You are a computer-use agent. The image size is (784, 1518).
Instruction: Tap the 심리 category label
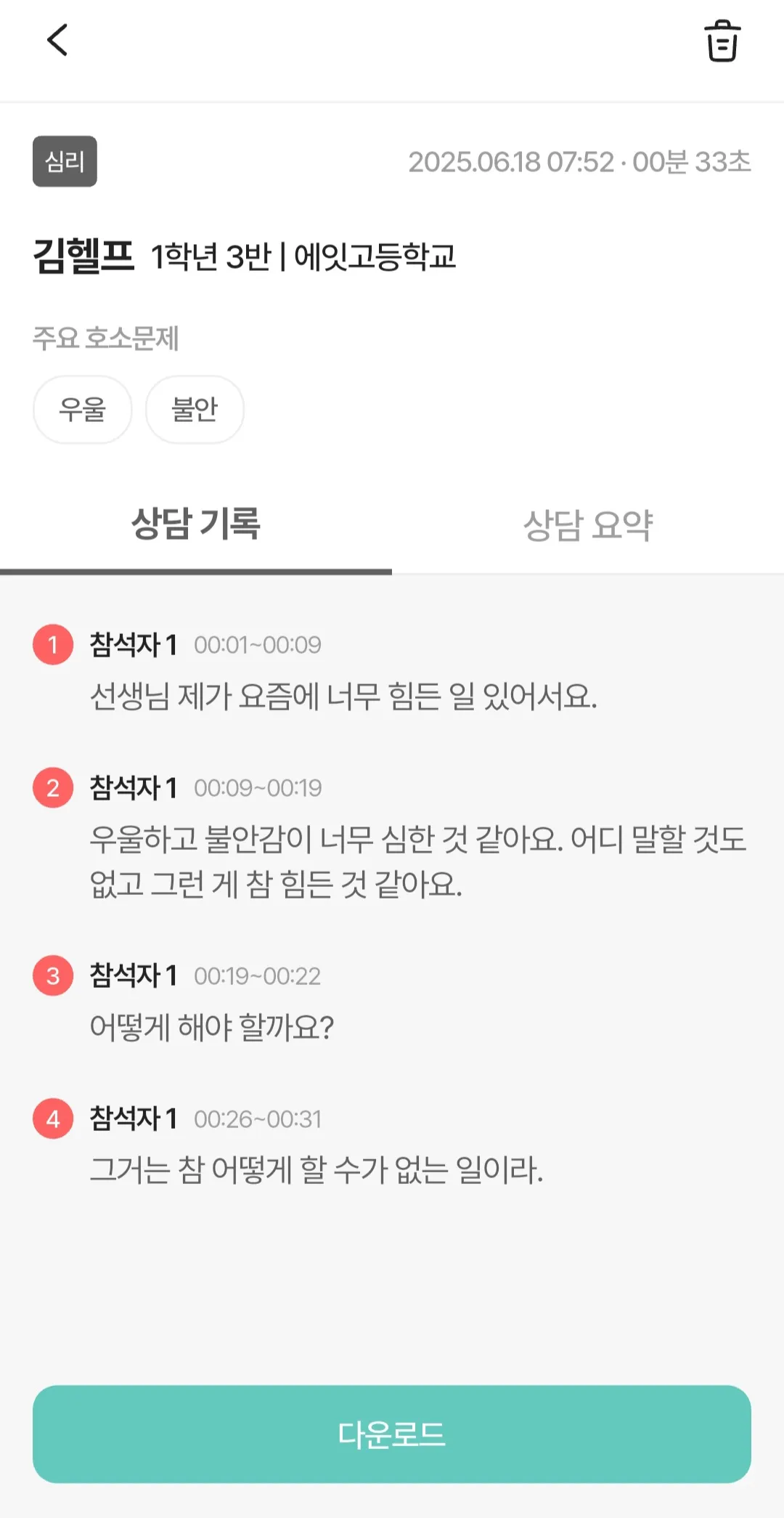coord(65,162)
